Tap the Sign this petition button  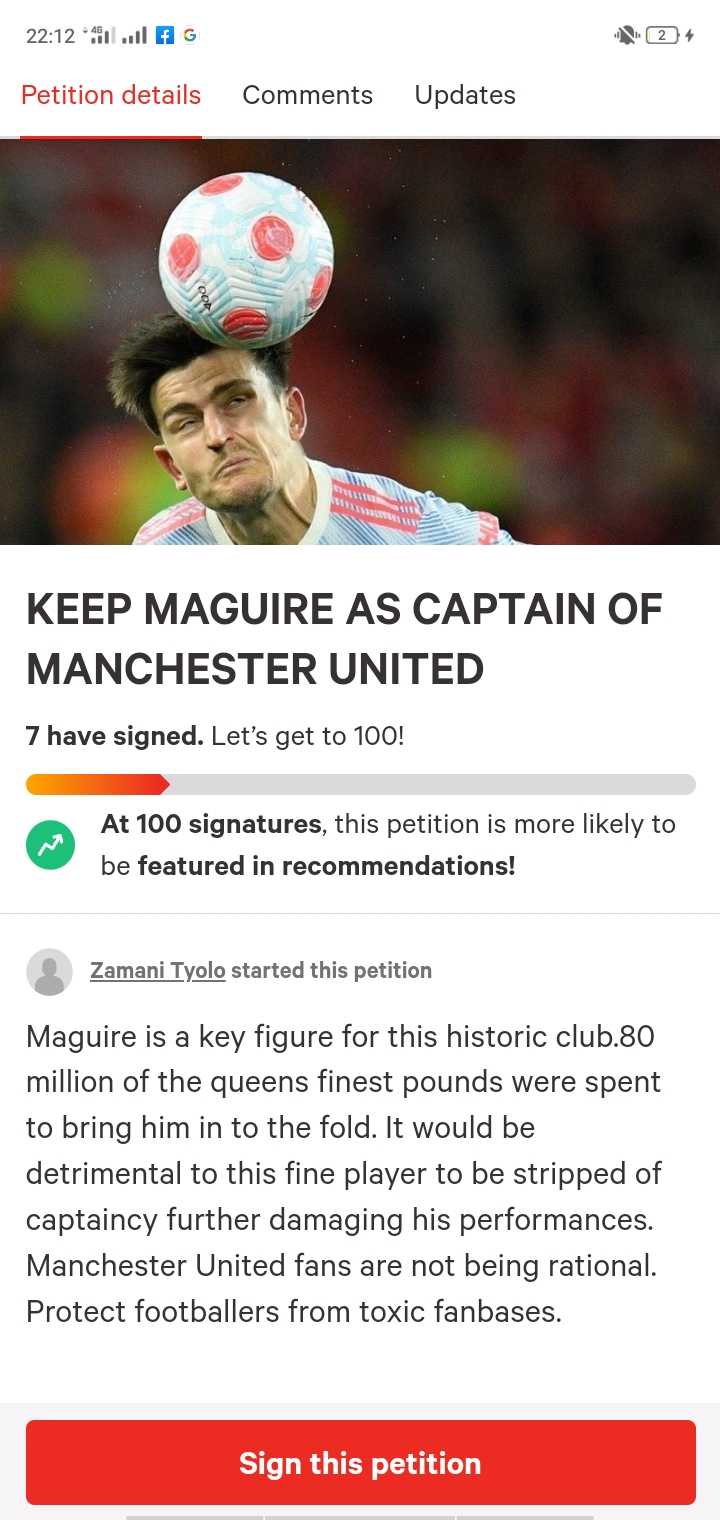360,1463
